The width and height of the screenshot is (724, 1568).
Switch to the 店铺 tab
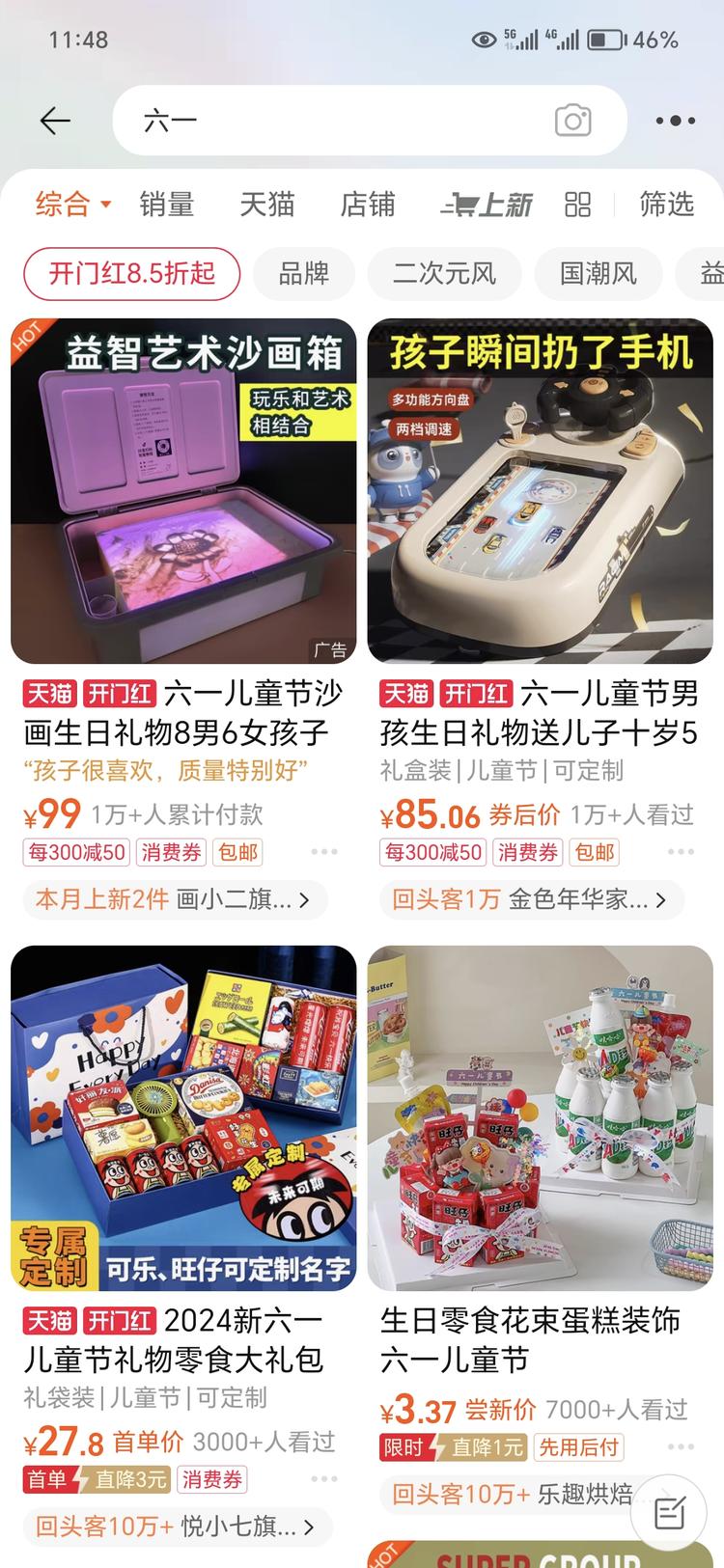367,204
